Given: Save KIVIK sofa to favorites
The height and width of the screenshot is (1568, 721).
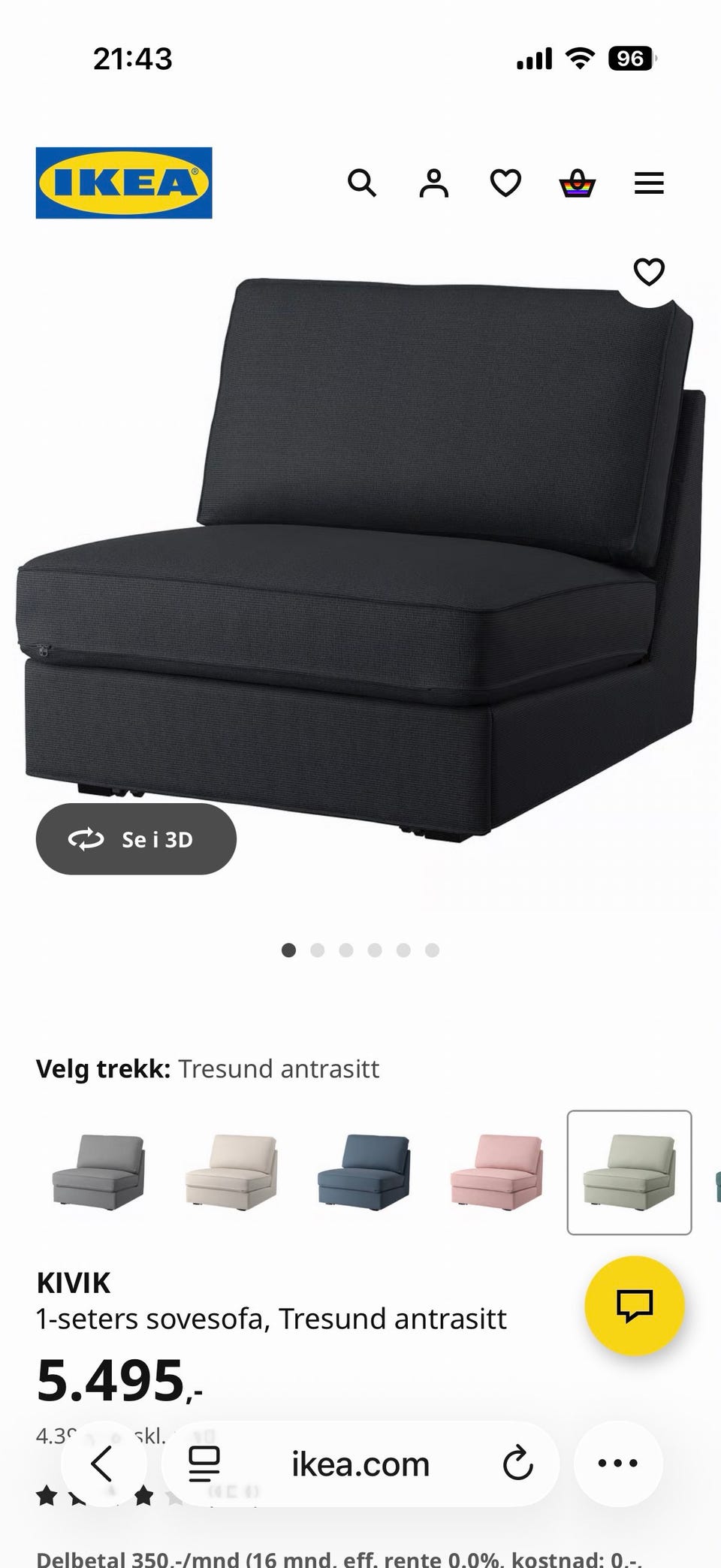Looking at the screenshot, I should pyautogui.click(x=649, y=272).
